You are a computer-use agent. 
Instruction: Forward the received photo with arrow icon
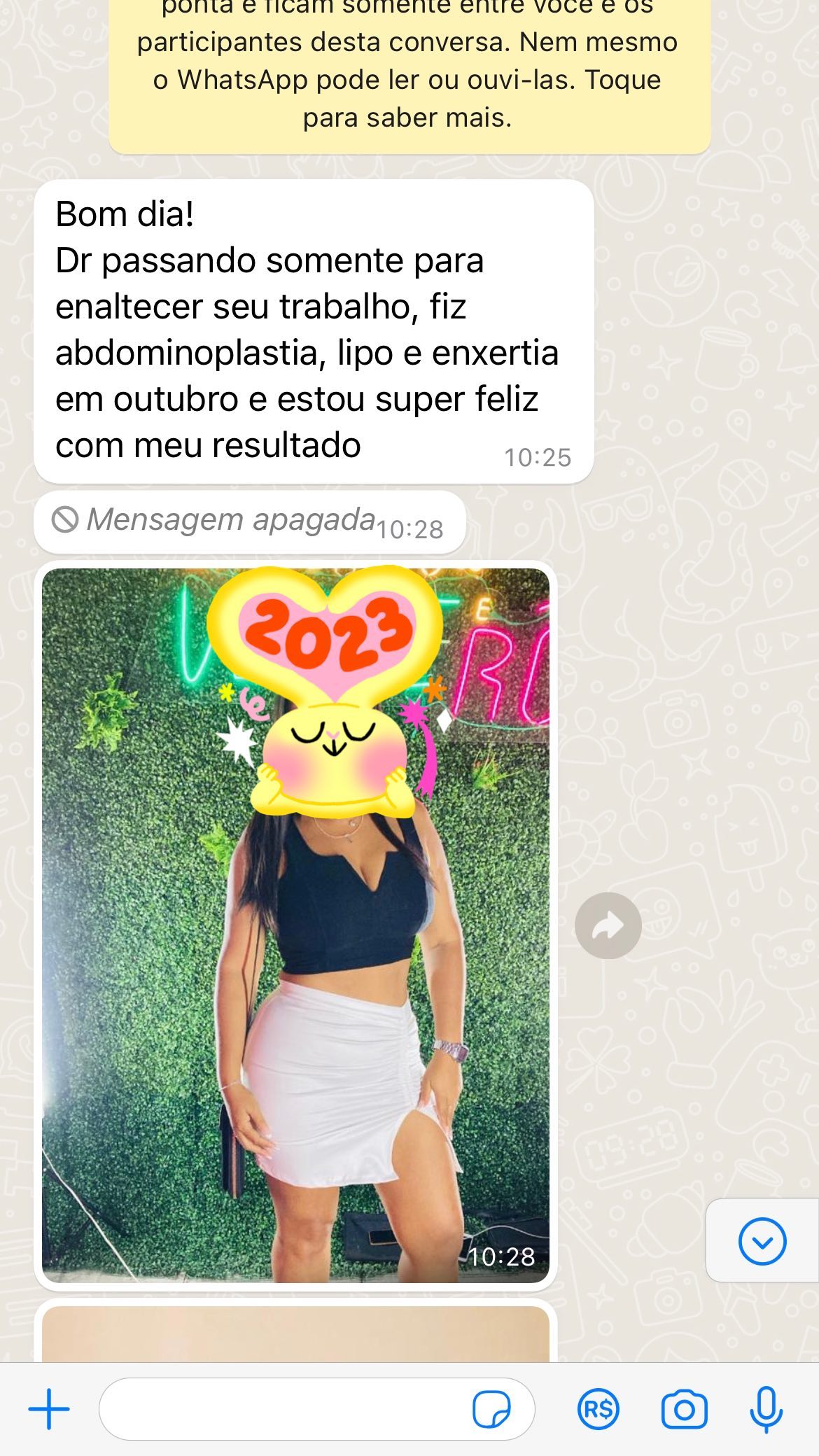click(608, 925)
